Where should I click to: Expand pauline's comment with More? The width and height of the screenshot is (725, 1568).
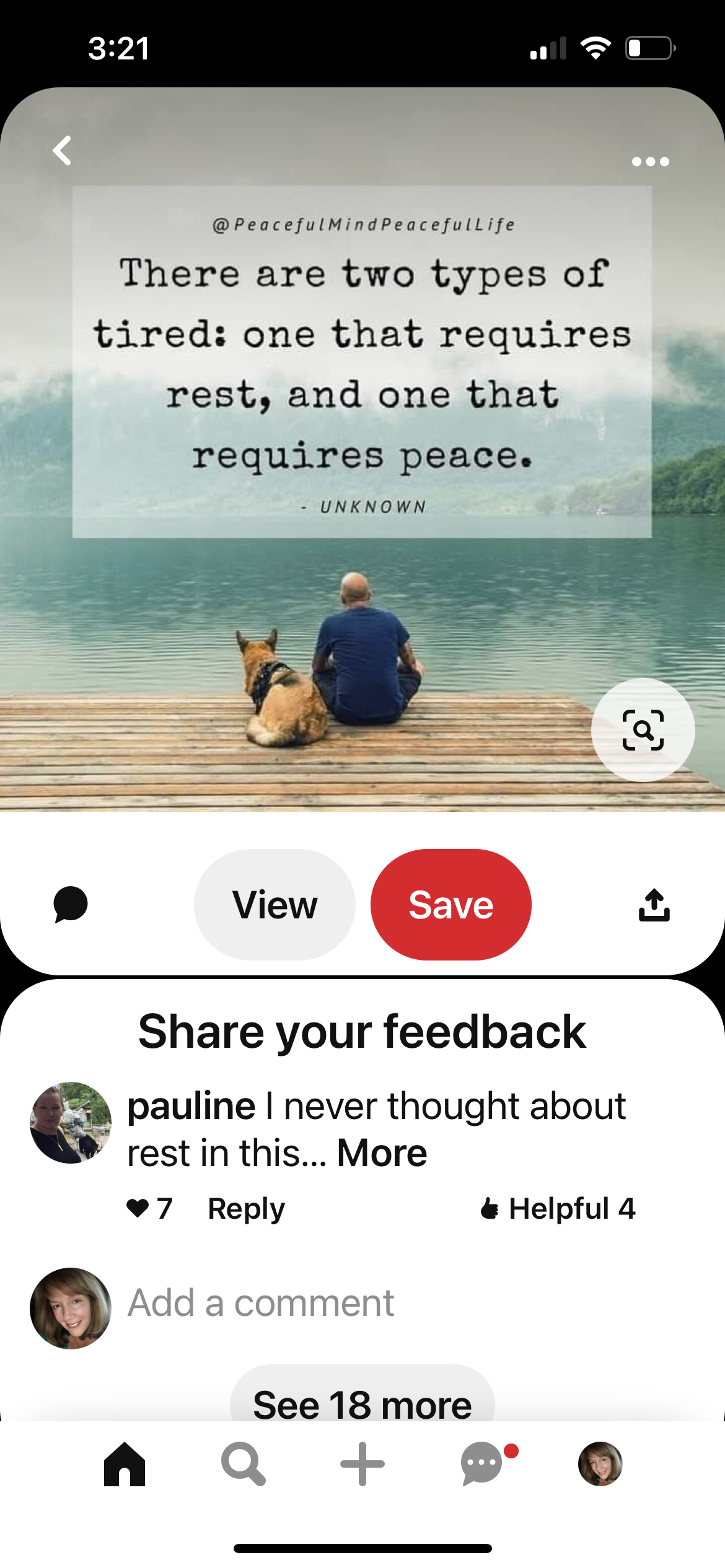click(x=382, y=1153)
